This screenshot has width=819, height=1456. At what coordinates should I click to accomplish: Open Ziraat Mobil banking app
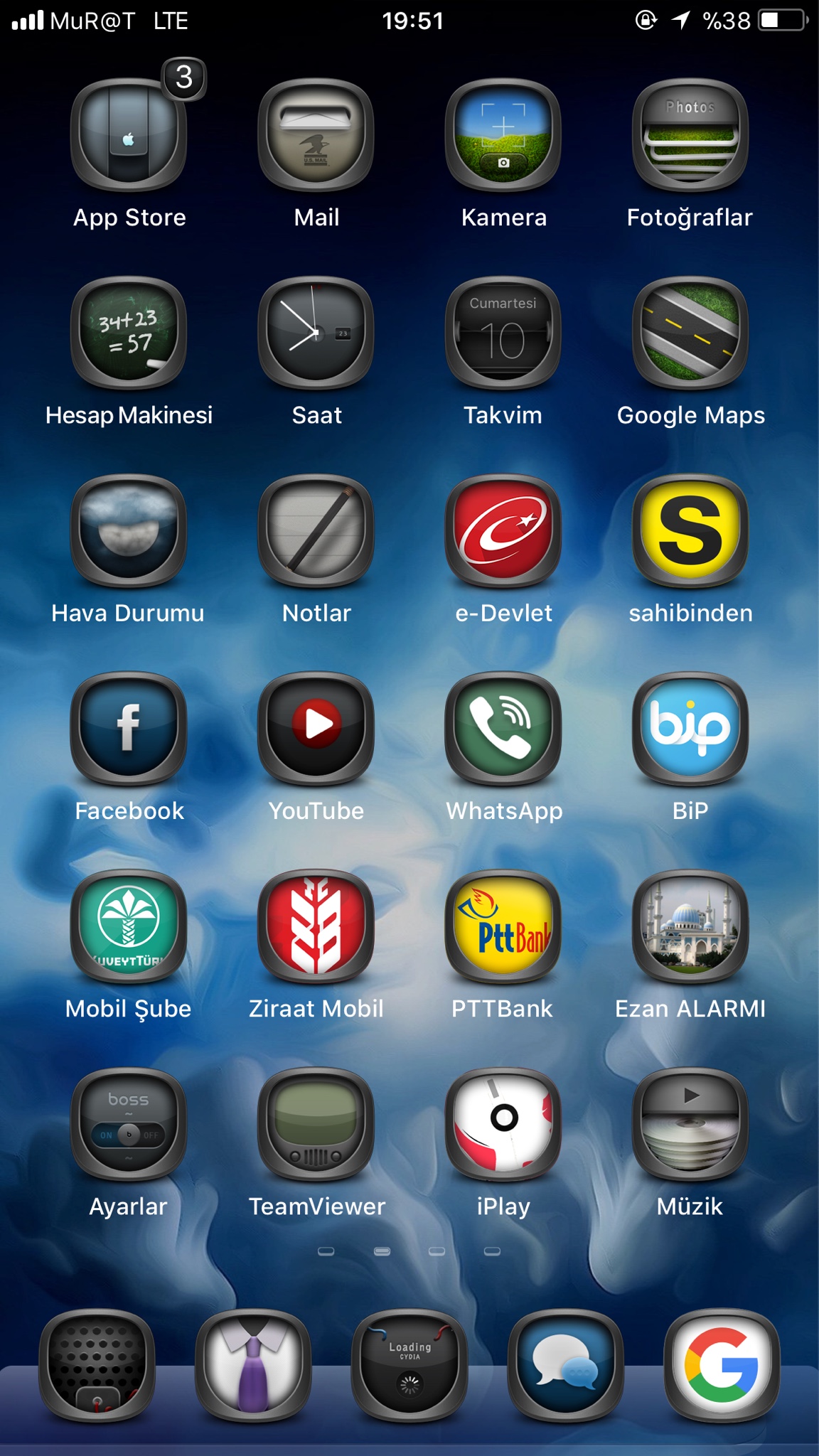point(316,926)
